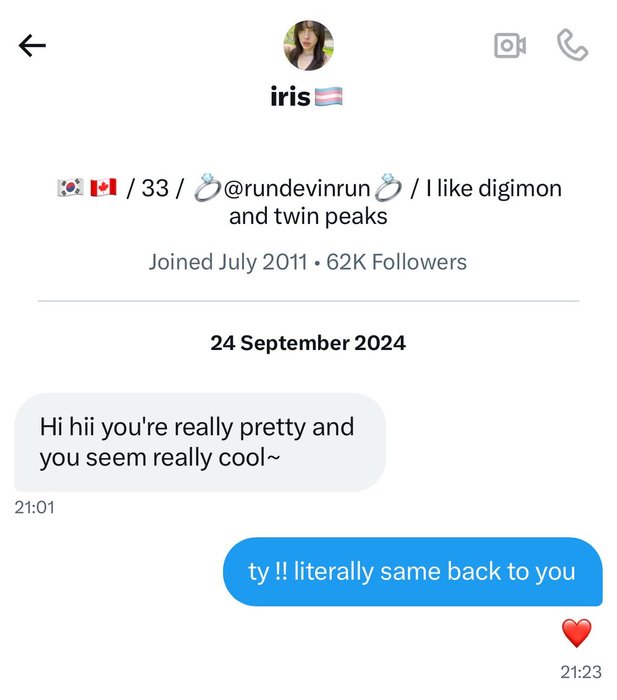Start an audio call with iris
This screenshot has height=700, width=617.
pos(573,46)
